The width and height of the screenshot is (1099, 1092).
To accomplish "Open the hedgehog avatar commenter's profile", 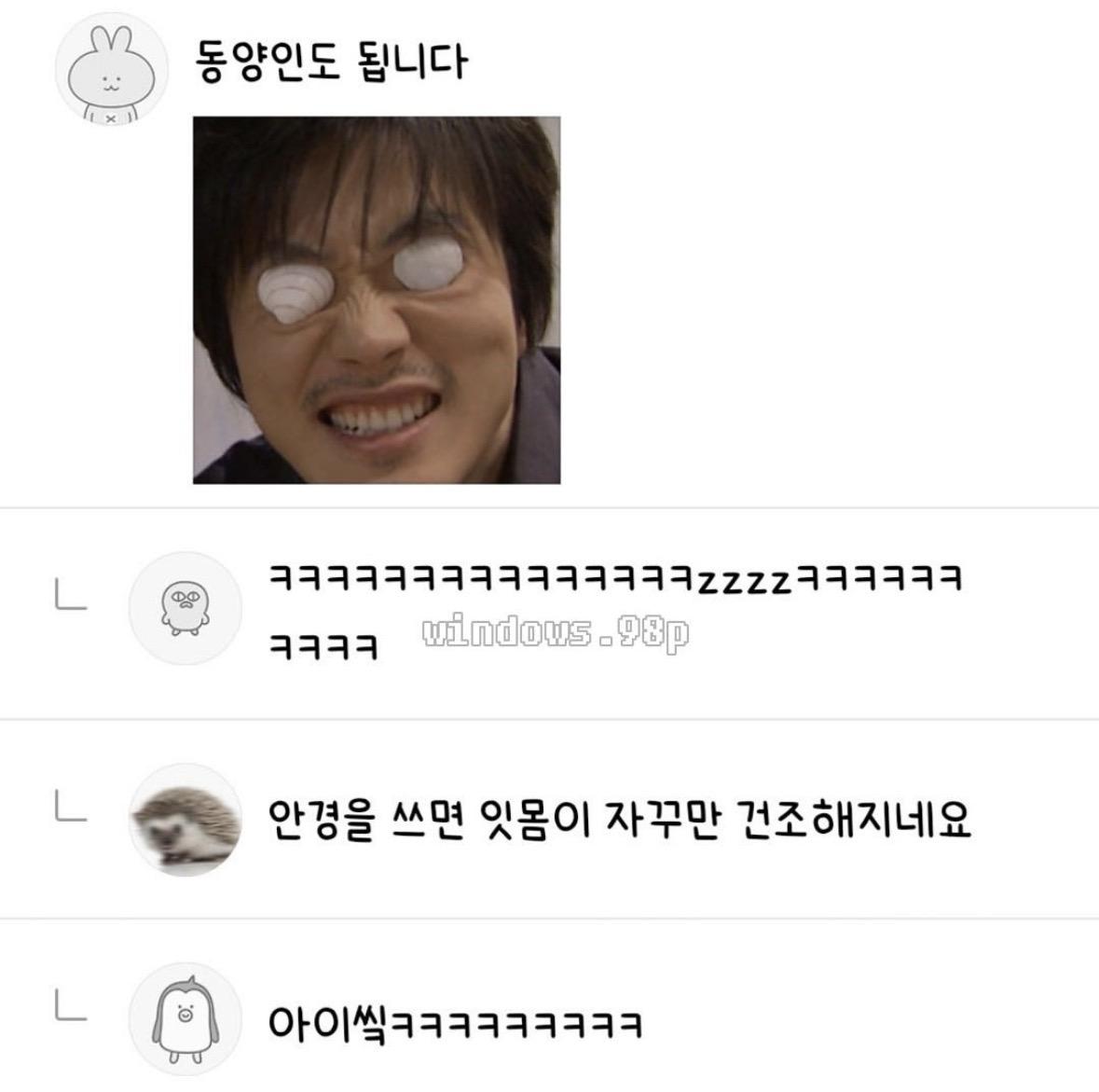I will (x=185, y=821).
